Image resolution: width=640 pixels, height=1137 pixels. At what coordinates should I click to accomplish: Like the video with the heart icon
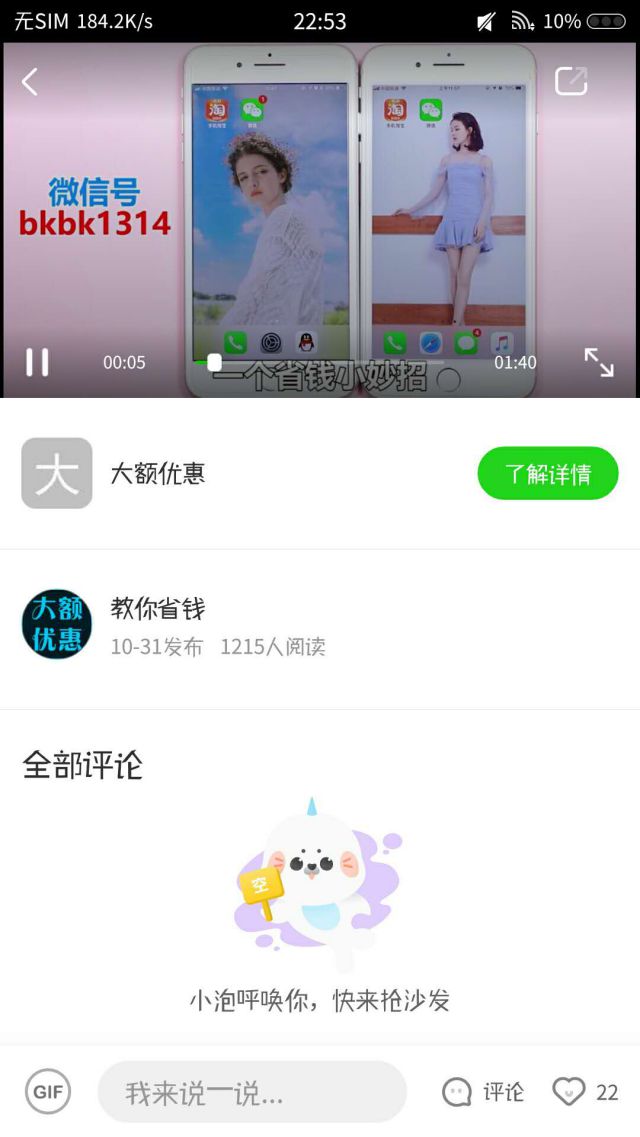(569, 1091)
